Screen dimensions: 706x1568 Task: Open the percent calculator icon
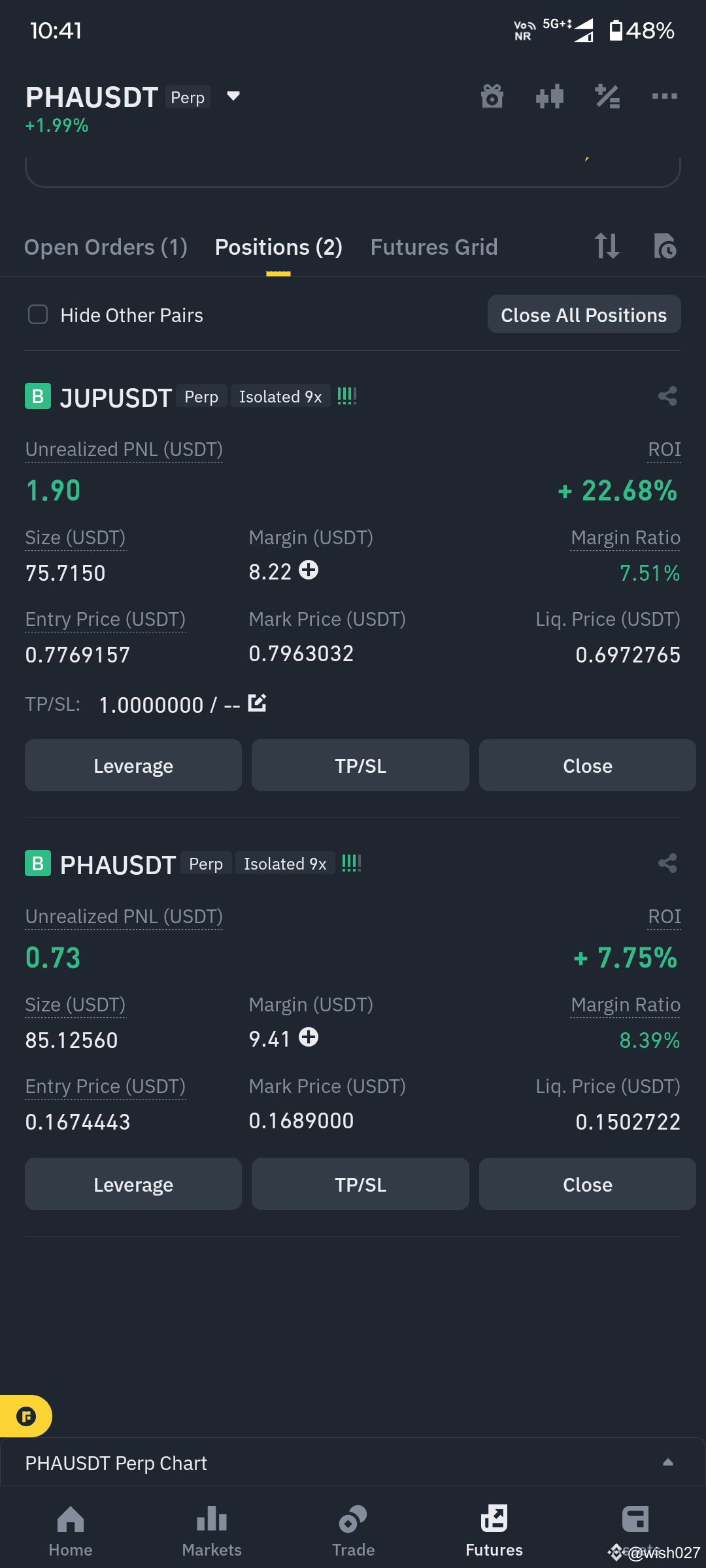click(607, 97)
